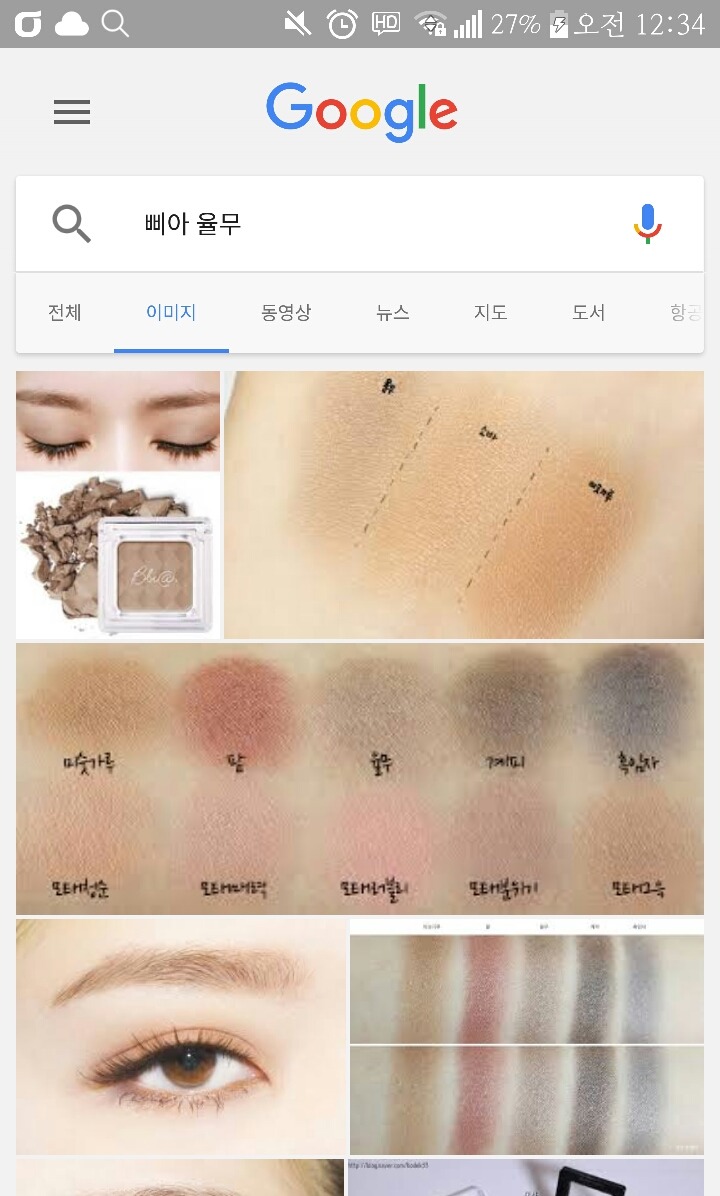
Task: Open the three-shade skin swatch image
Action: 464,505
